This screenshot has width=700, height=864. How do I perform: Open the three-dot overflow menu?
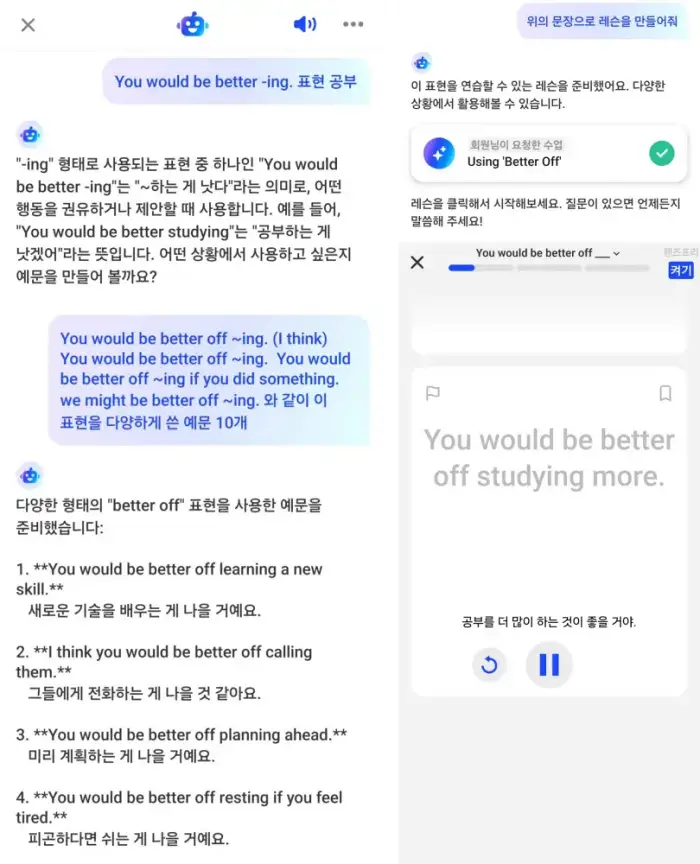[x=353, y=25]
